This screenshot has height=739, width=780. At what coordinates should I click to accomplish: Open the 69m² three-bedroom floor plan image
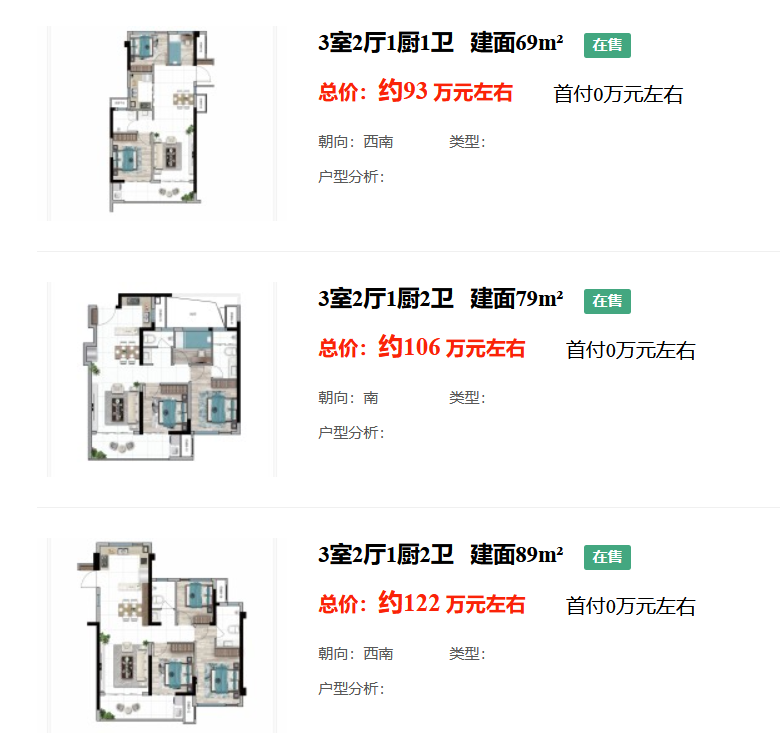(162, 122)
